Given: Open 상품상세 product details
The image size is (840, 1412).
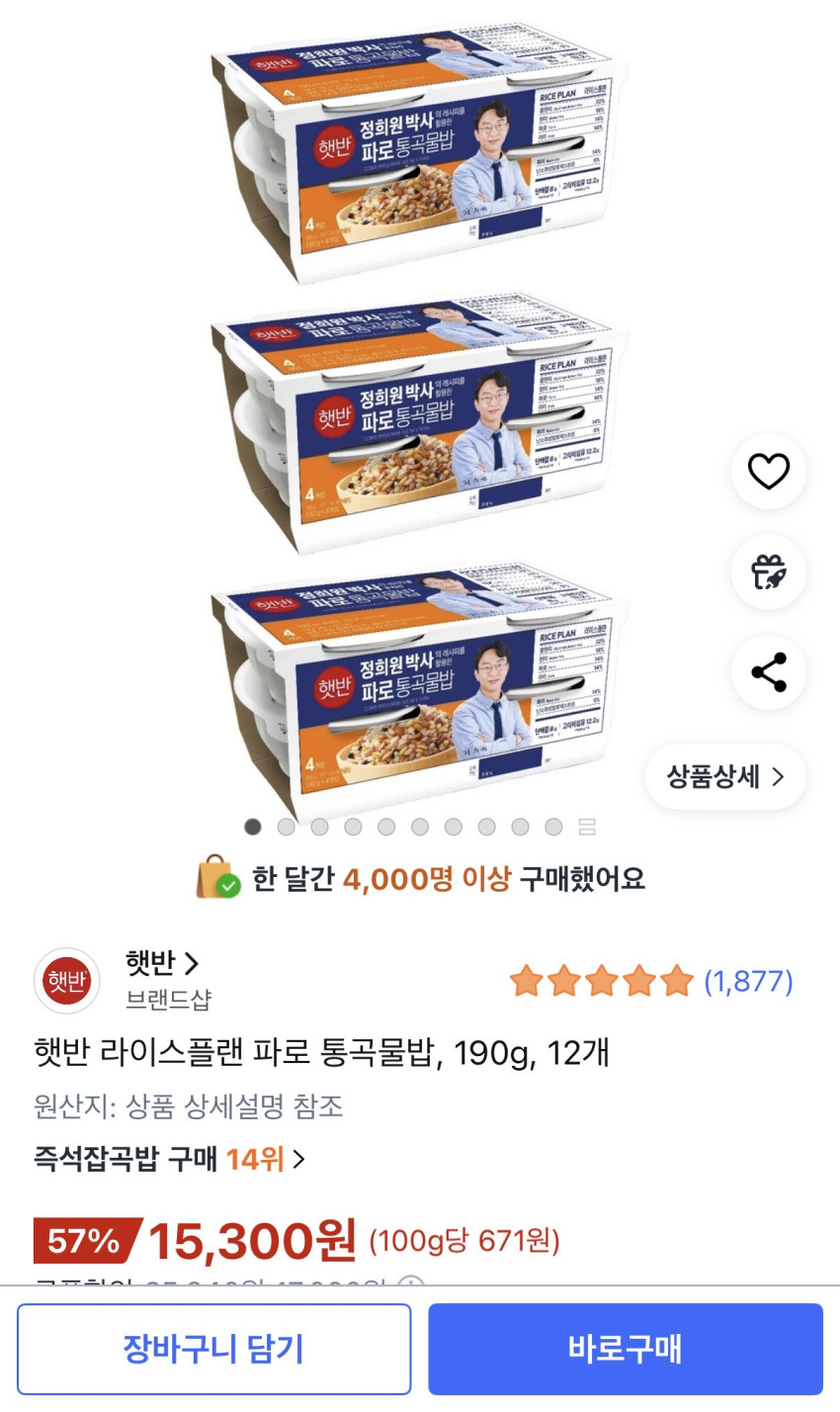Looking at the screenshot, I should point(725,776).
